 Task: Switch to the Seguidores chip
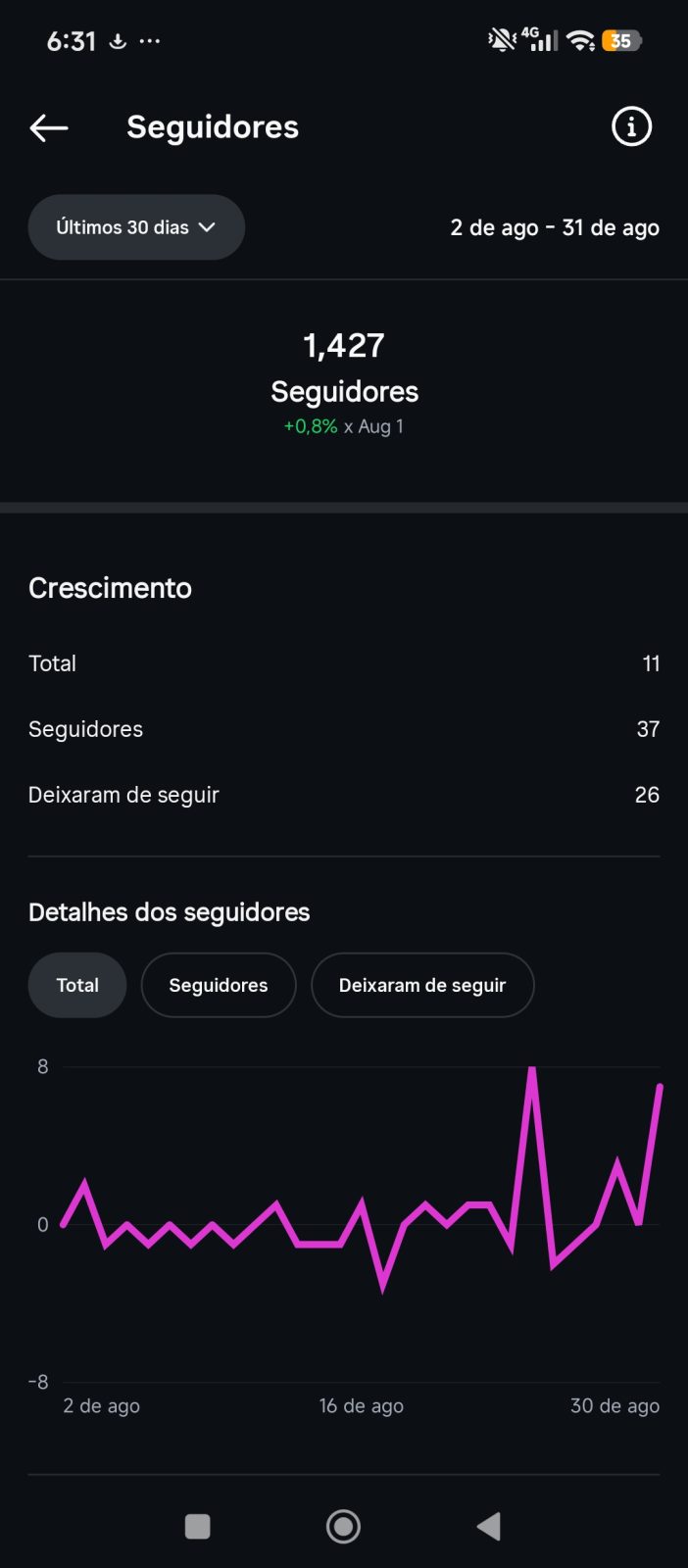point(219,985)
